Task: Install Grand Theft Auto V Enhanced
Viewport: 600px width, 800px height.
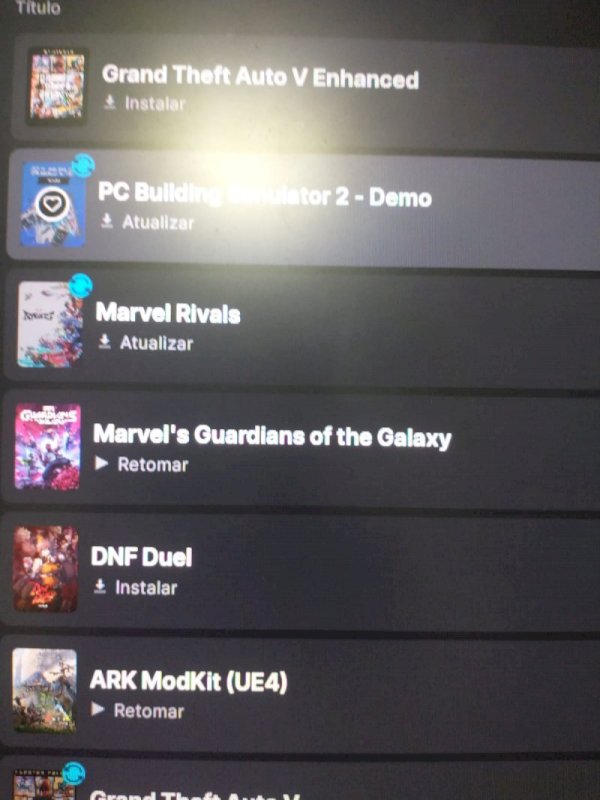Action: pyautogui.click(x=145, y=103)
